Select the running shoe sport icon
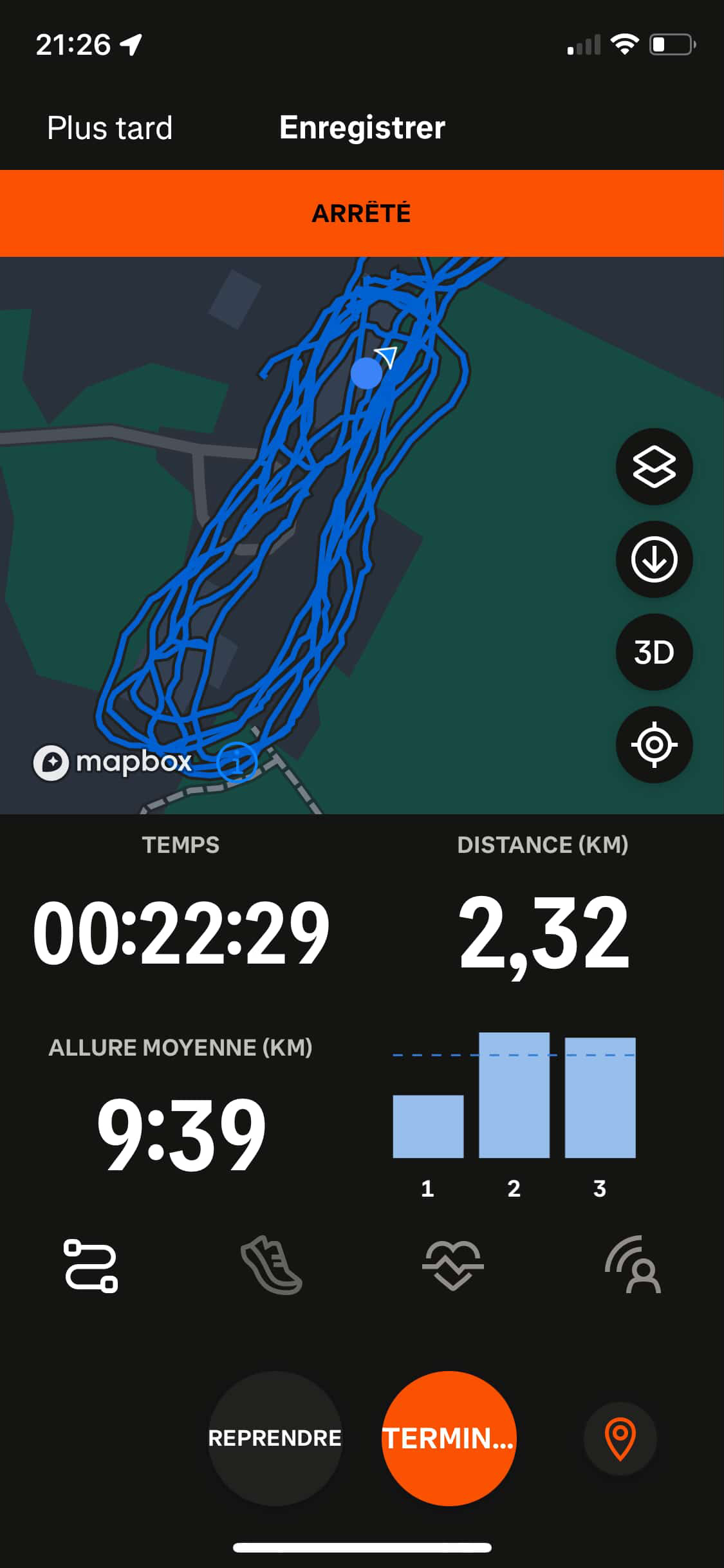The image size is (724, 1568). (x=271, y=1265)
